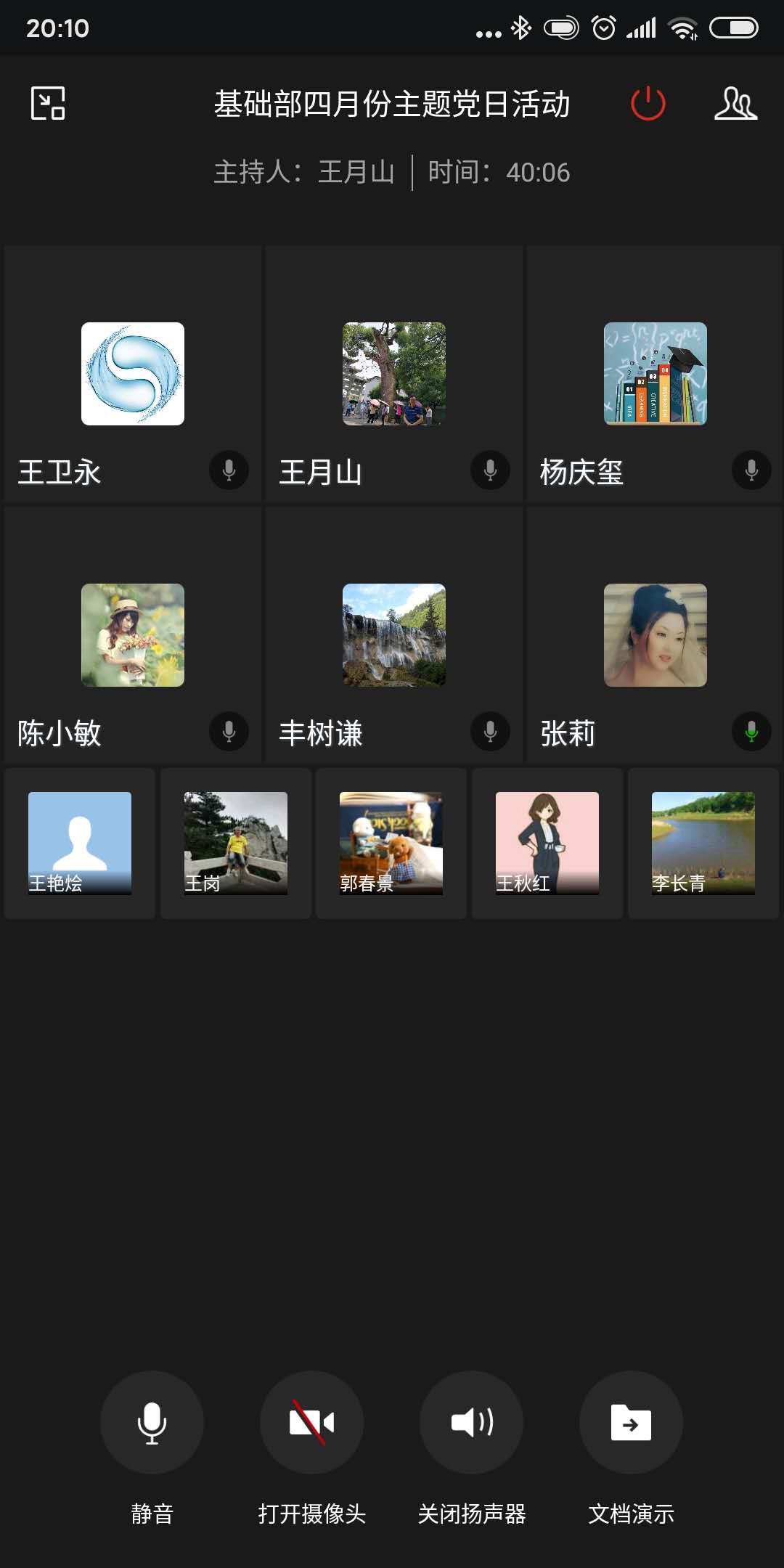Screen dimensions: 784x1568
Task: Open small tile of 李长青
Action: [x=703, y=843]
